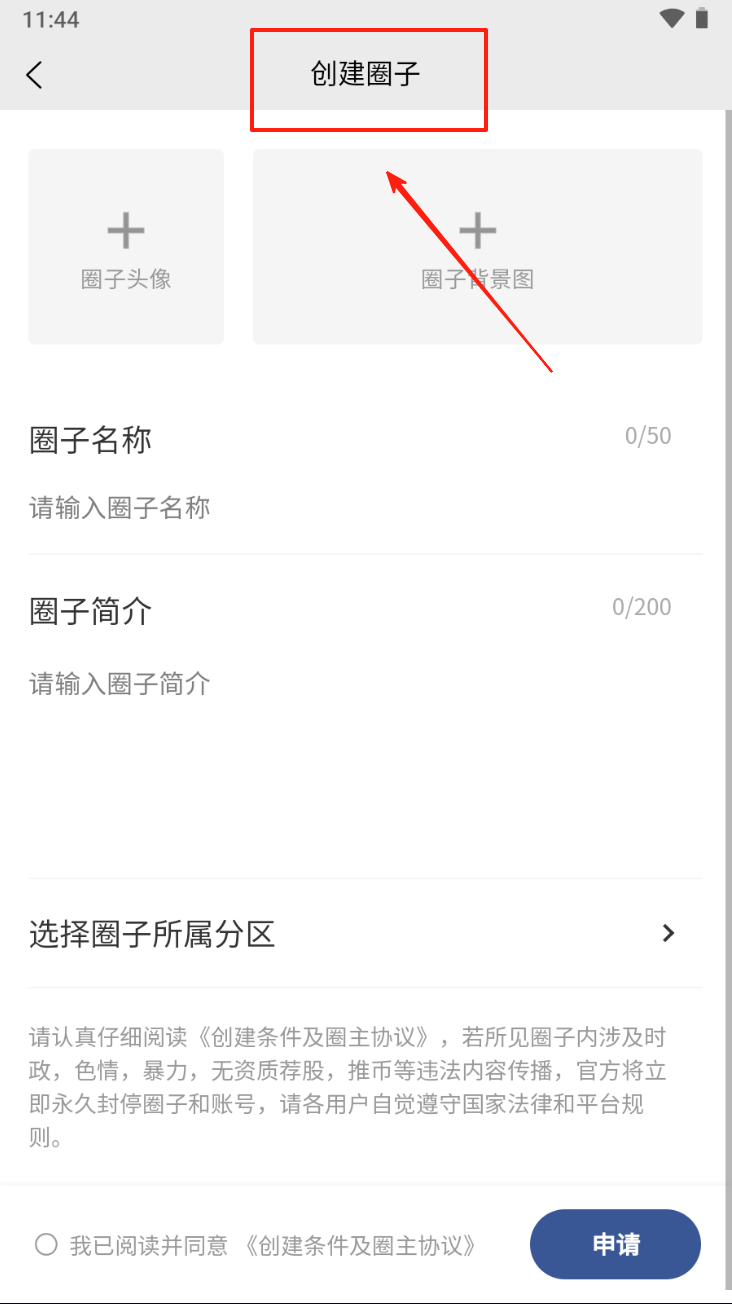Tap the 申请 button
Viewport: 732px width, 1304px height.
[x=615, y=1245]
